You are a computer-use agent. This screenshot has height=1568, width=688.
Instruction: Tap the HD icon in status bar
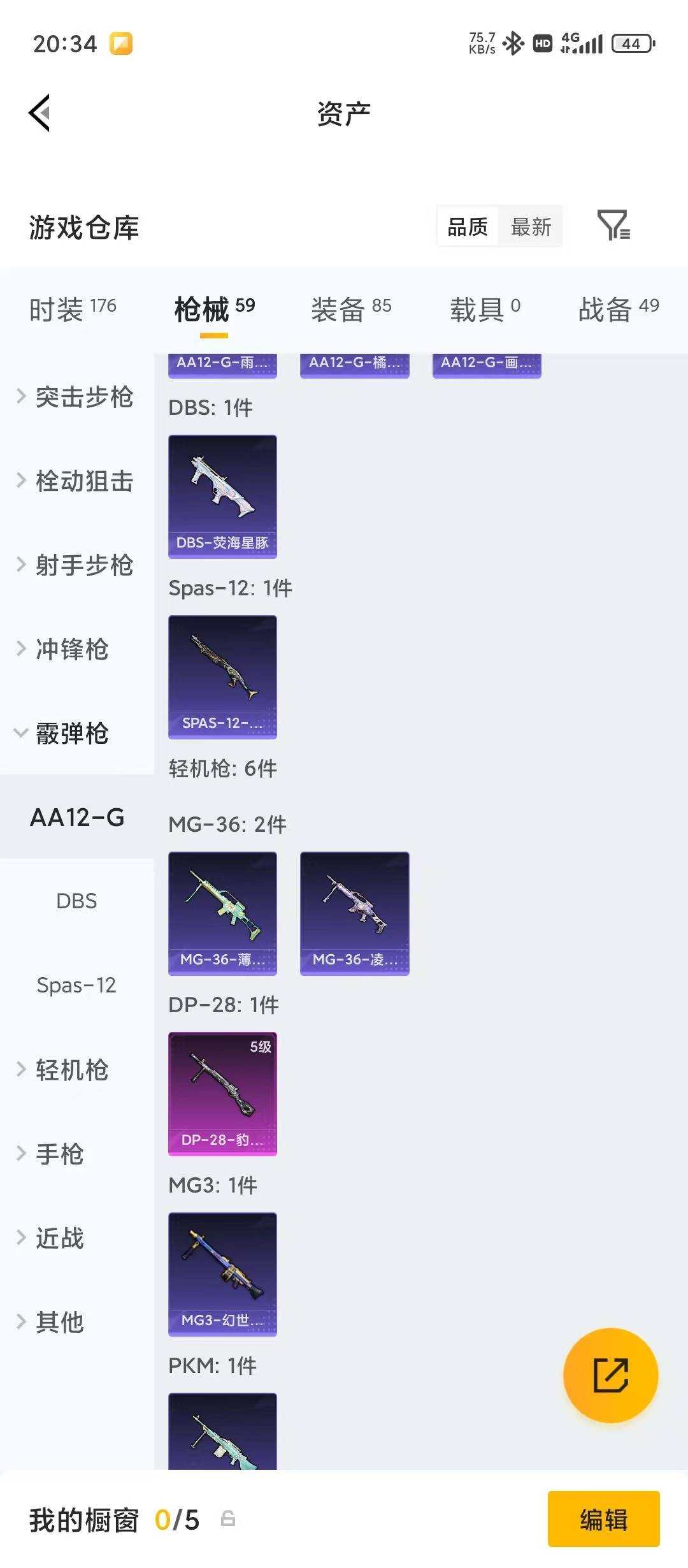(x=541, y=43)
